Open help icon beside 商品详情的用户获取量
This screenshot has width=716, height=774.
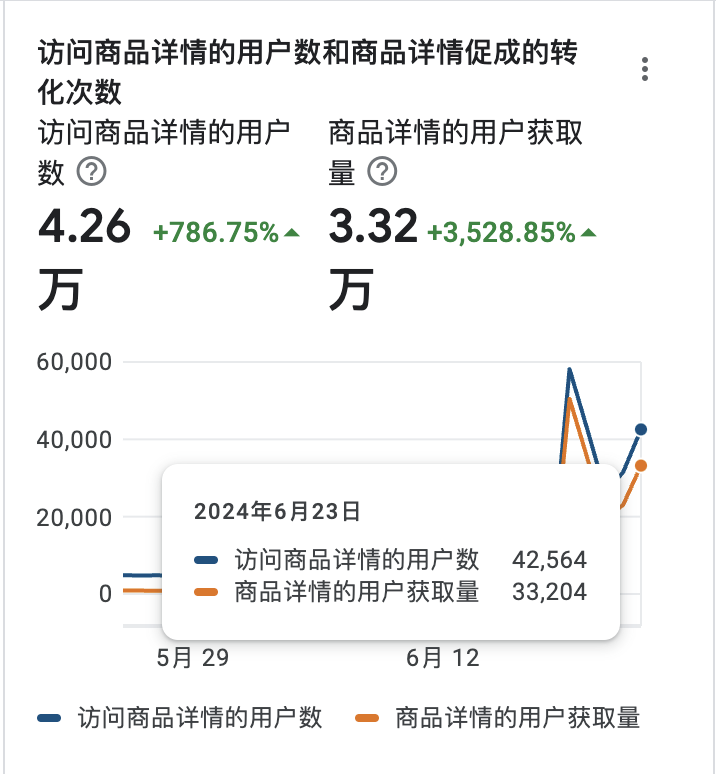coord(382,173)
